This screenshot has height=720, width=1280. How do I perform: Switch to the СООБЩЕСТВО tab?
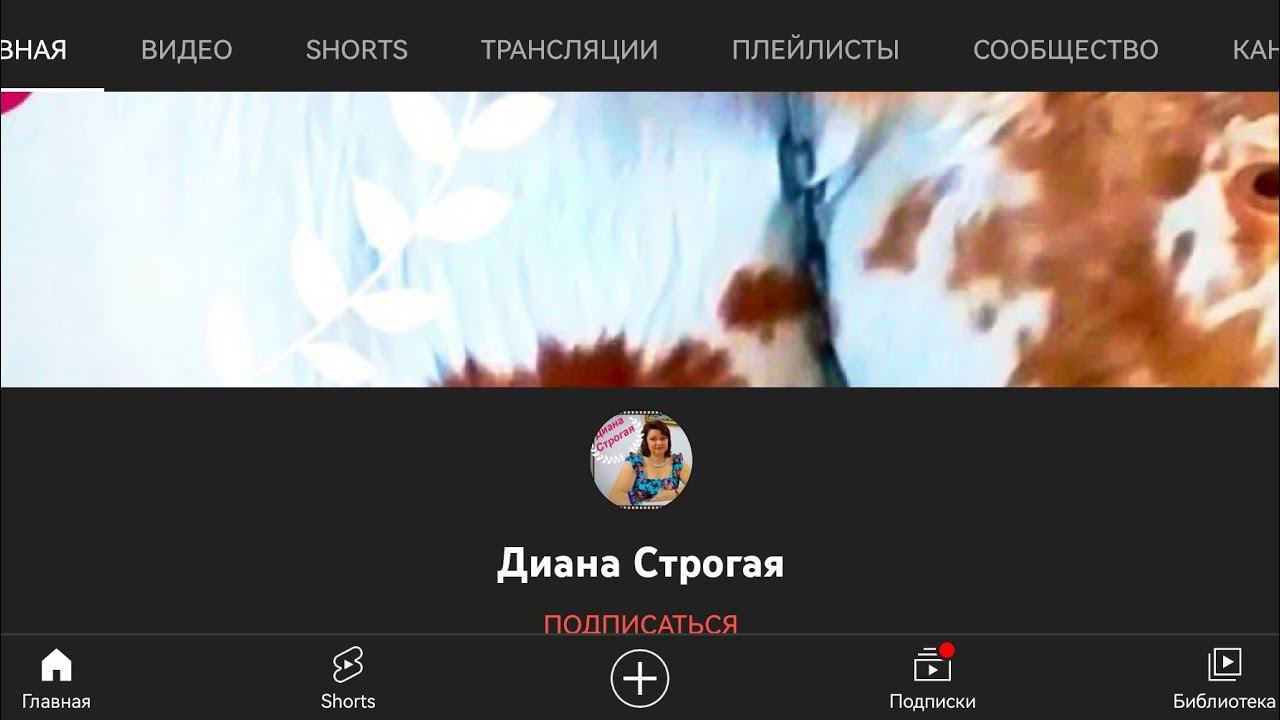point(1065,50)
